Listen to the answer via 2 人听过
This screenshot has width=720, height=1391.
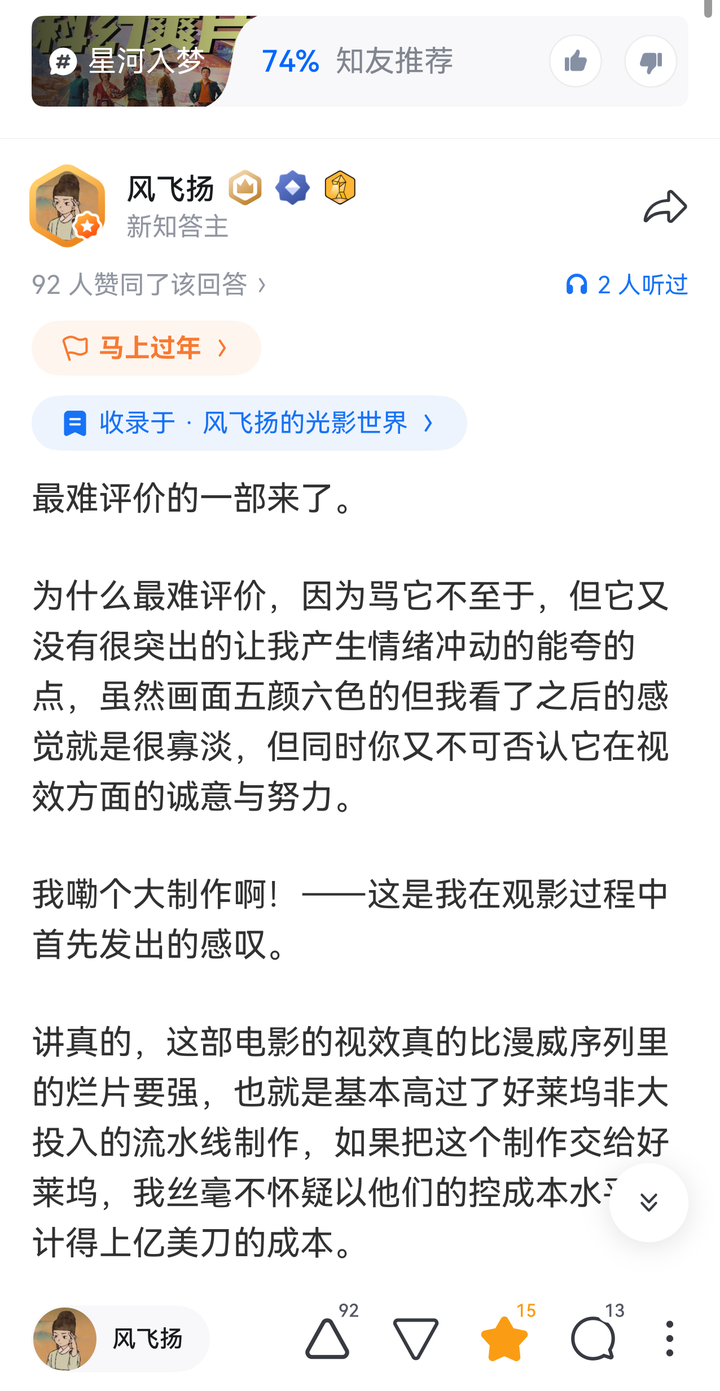point(627,285)
